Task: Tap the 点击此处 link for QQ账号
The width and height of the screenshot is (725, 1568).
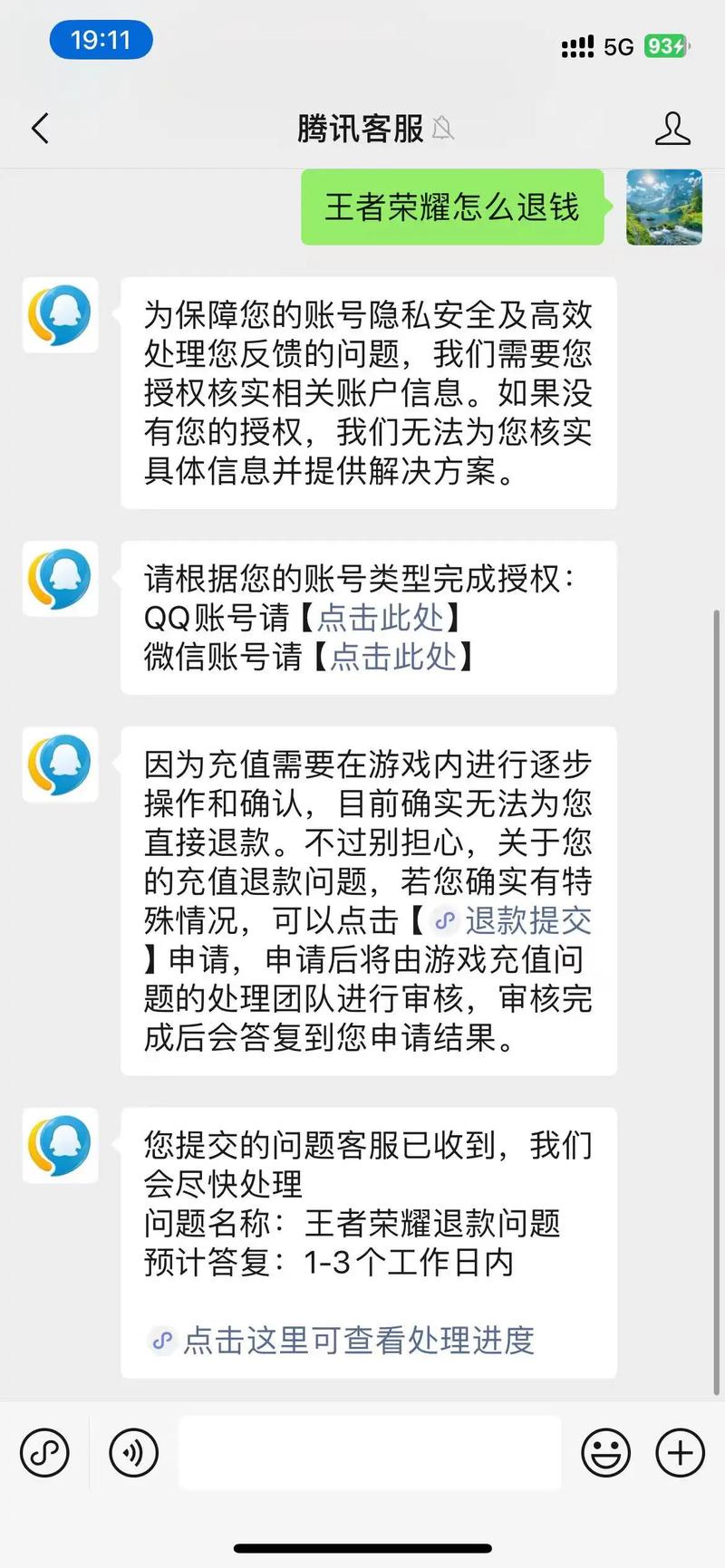Action: pyautogui.click(x=381, y=618)
